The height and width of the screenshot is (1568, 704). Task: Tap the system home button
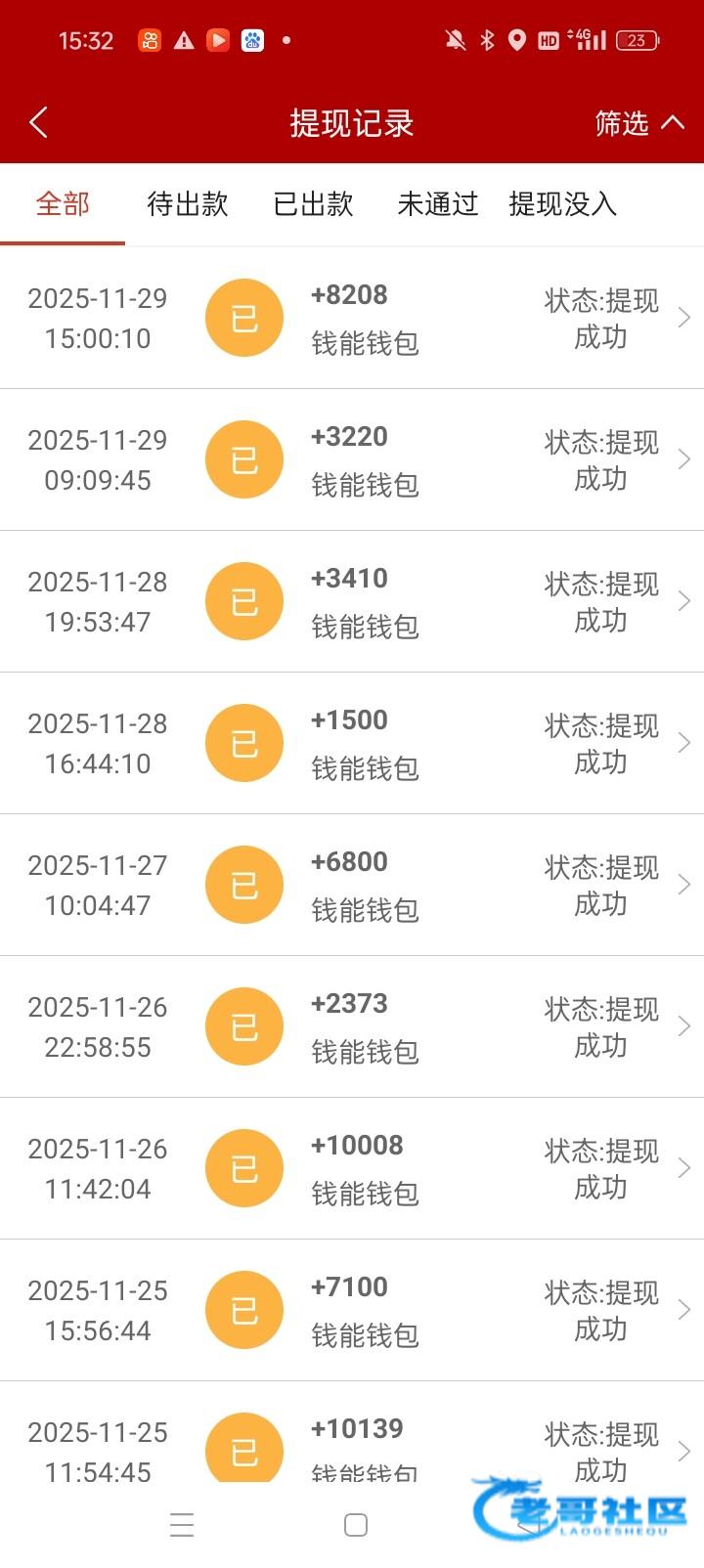(x=356, y=1525)
